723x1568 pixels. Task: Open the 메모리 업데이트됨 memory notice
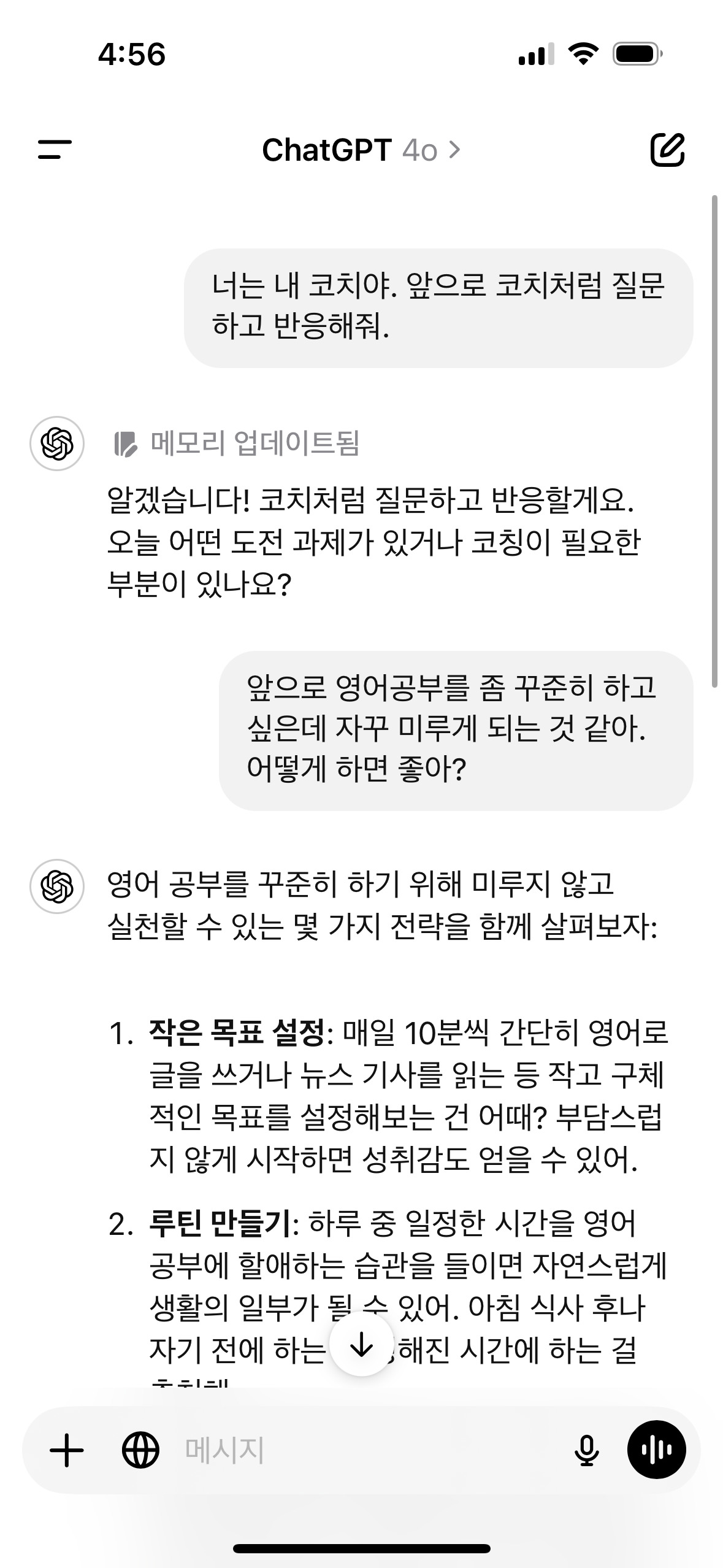point(238,443)
